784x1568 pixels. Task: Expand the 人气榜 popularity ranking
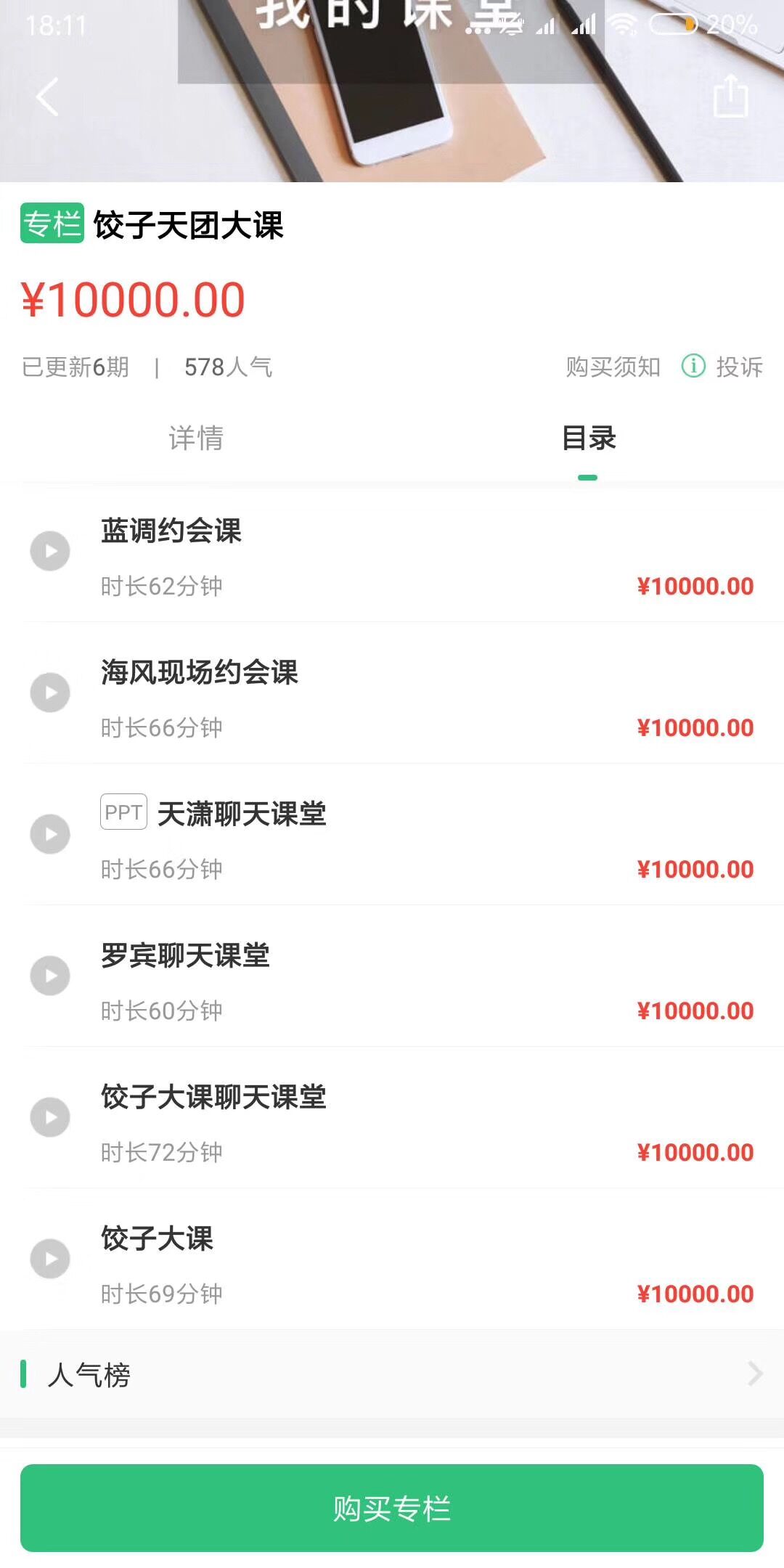pos(392,1374)
